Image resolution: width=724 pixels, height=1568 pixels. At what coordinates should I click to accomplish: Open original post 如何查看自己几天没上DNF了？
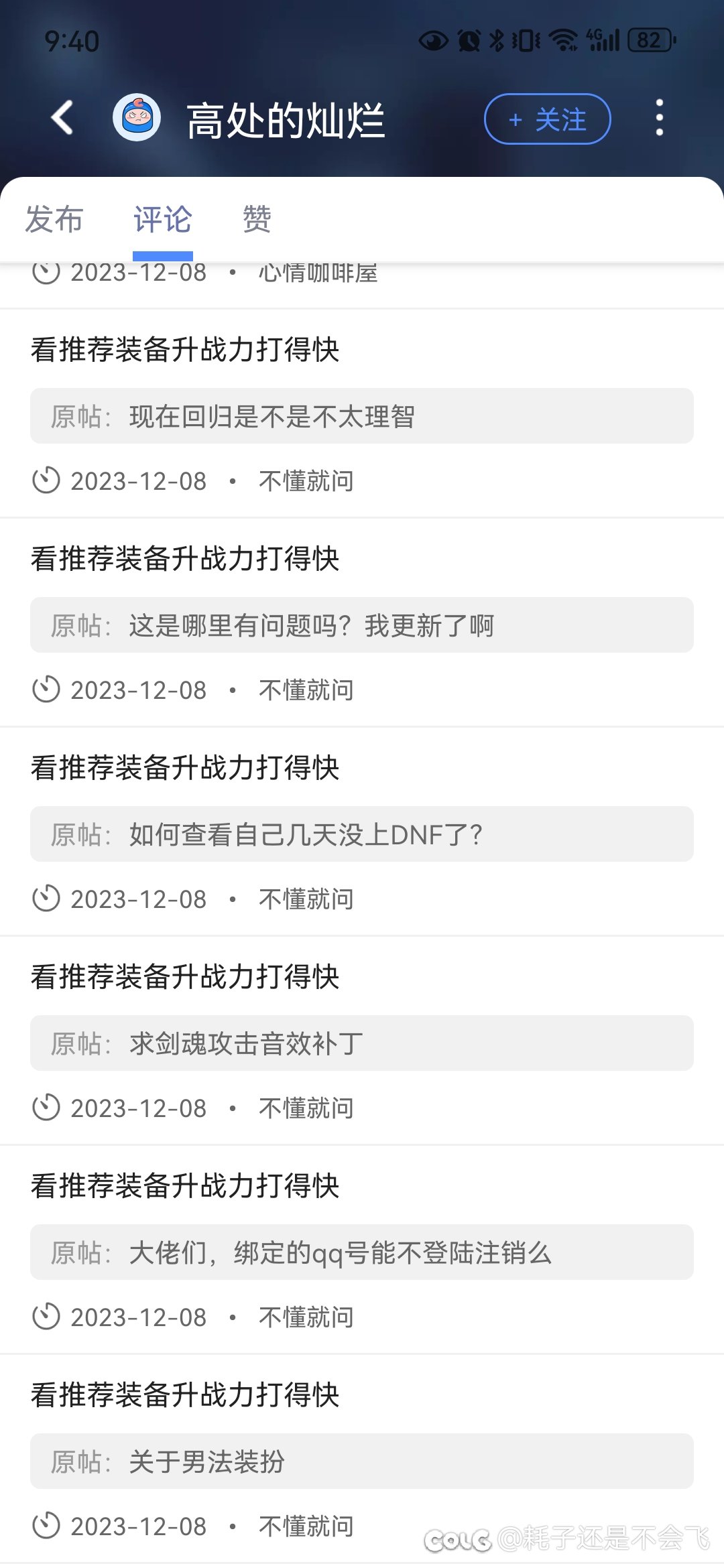pyautogui.click(x=362, y=834)
